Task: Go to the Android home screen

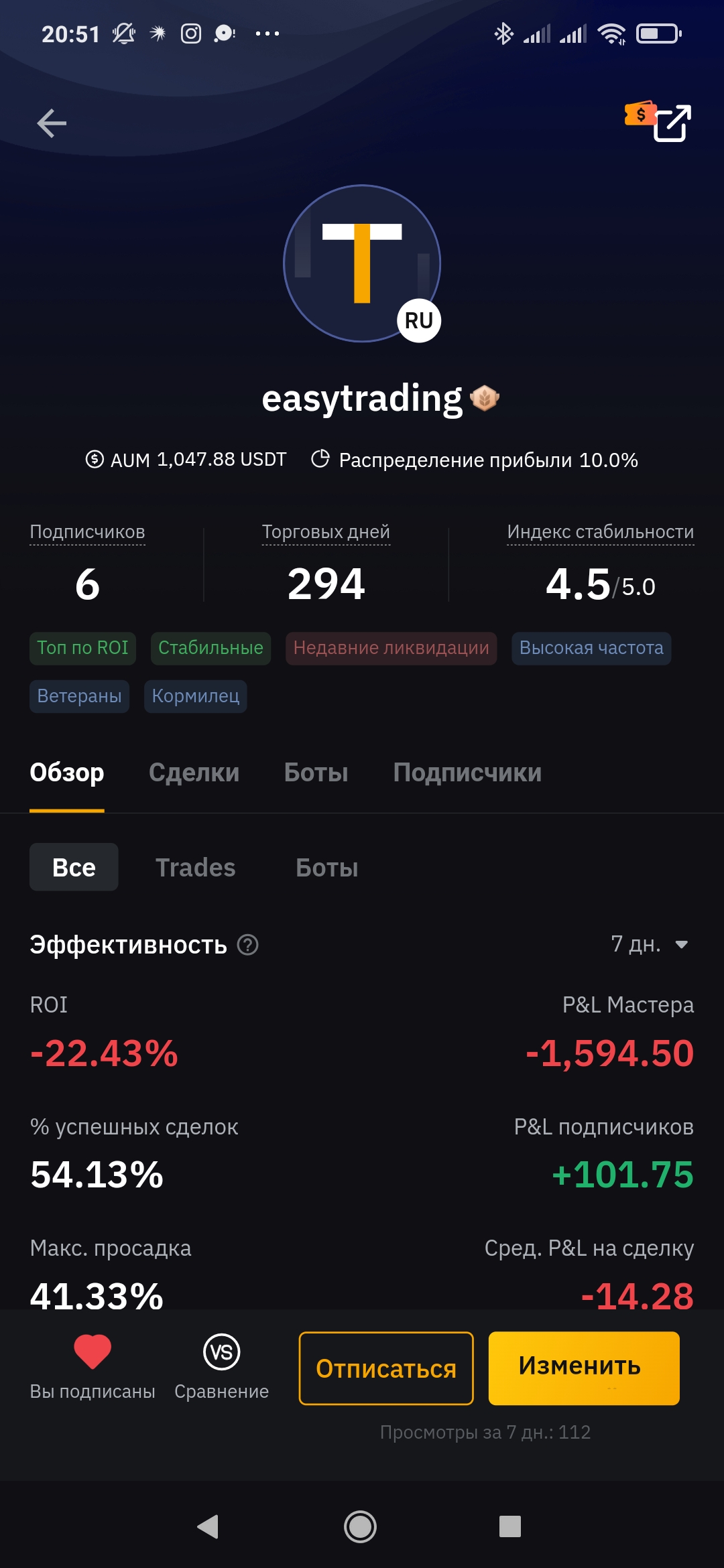Action: click(x=360, y=1527)
